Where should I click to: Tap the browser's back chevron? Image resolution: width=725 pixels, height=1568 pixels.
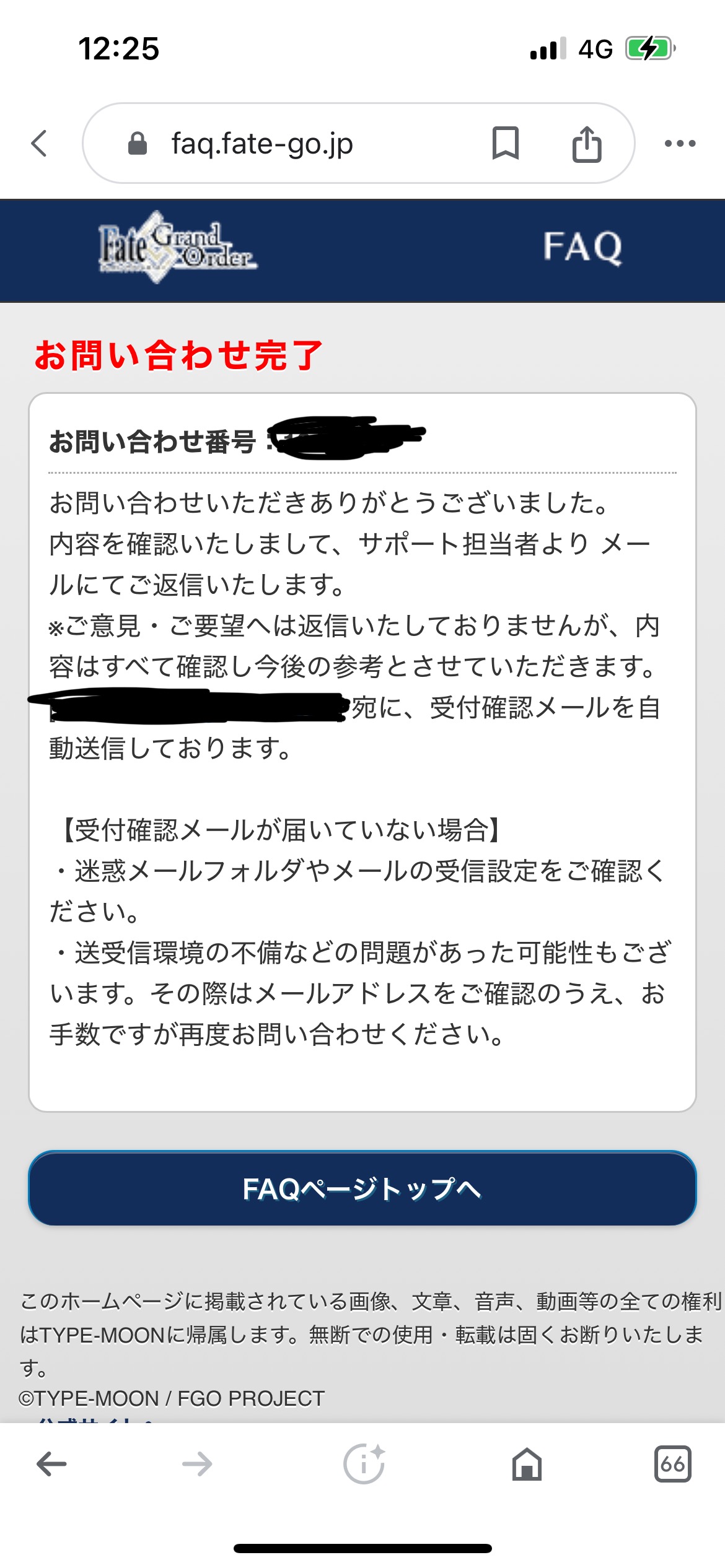39,144
